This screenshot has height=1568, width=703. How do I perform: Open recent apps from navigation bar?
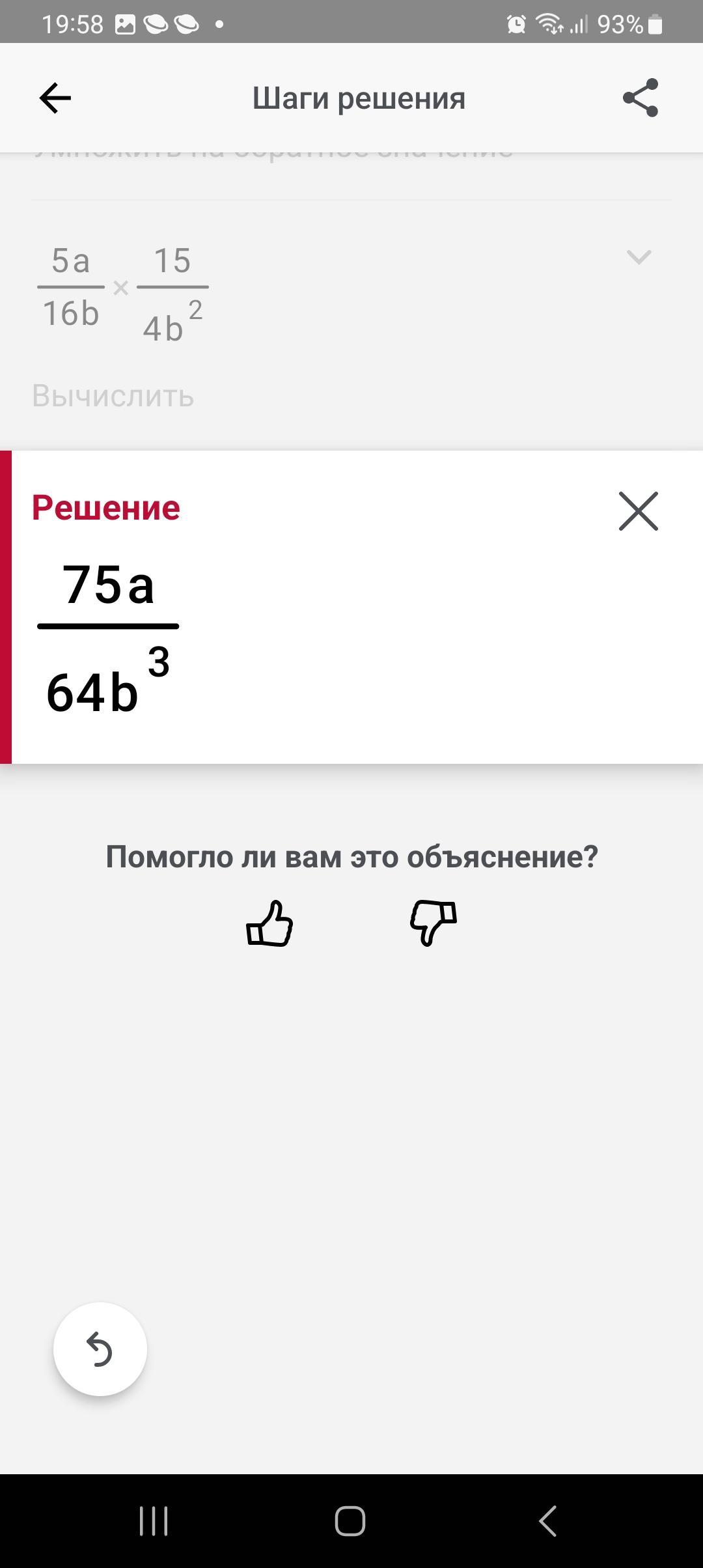pyautogui.click(x=154, y=1522)
